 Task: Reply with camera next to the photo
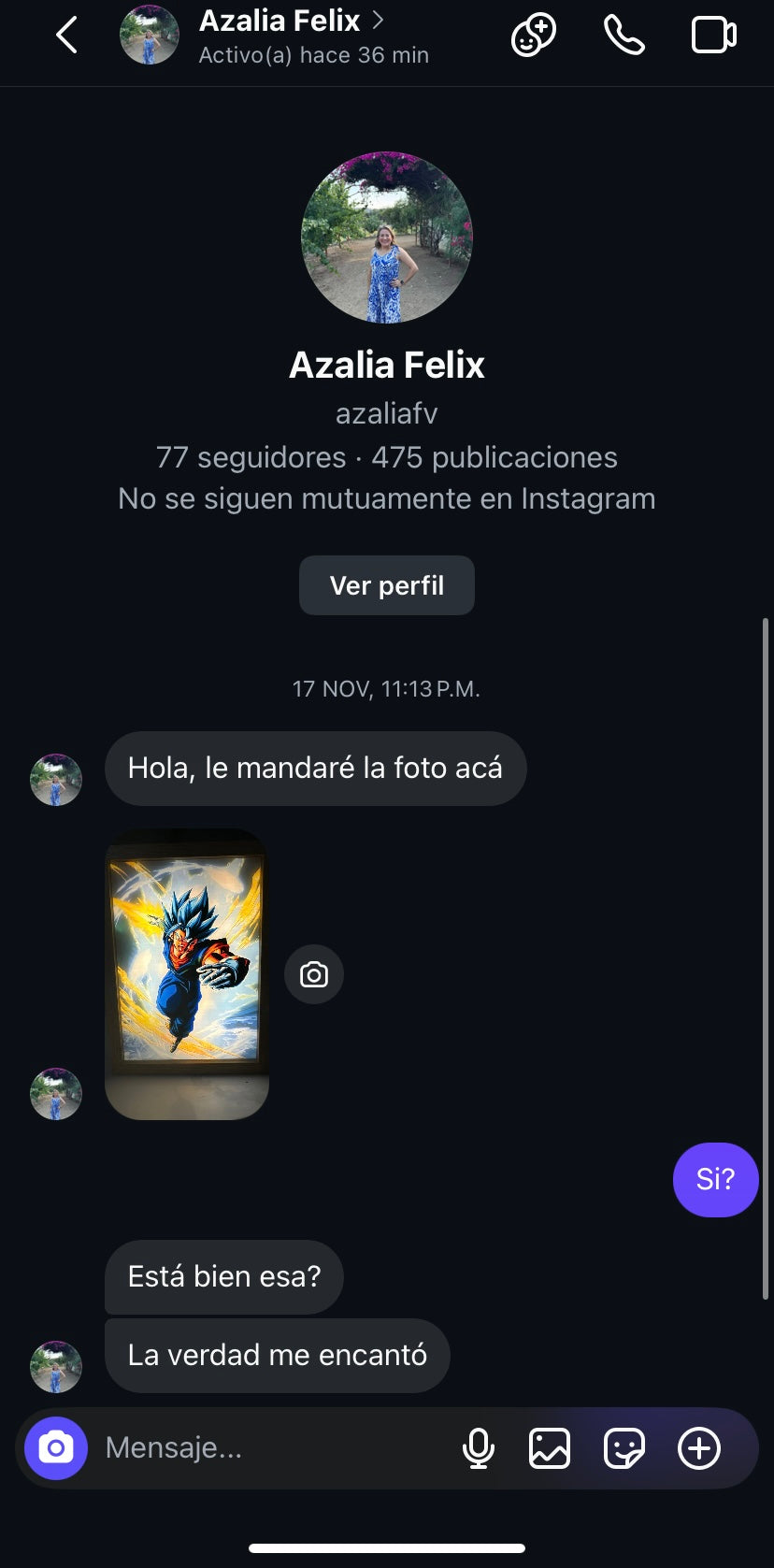pos(314,974)
